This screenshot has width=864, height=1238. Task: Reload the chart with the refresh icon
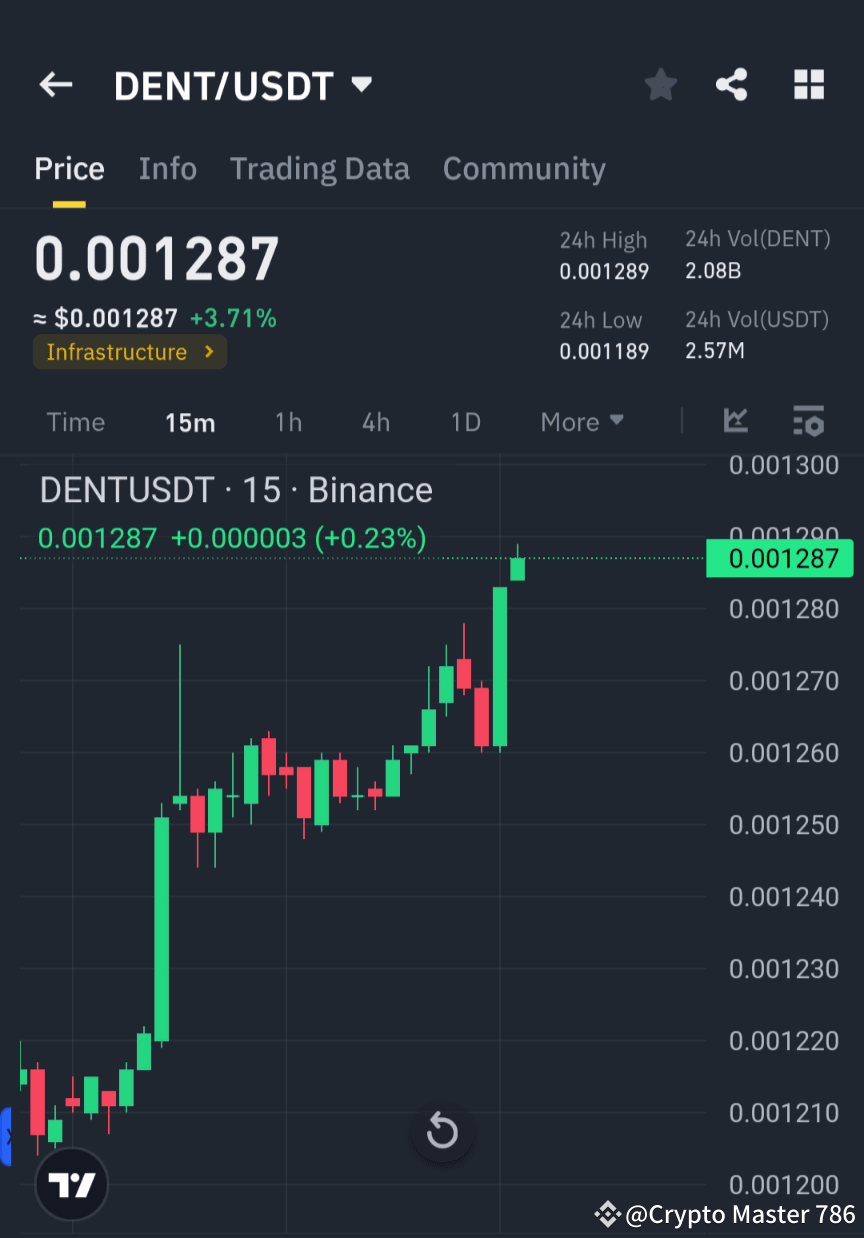tap(442, 1132)
